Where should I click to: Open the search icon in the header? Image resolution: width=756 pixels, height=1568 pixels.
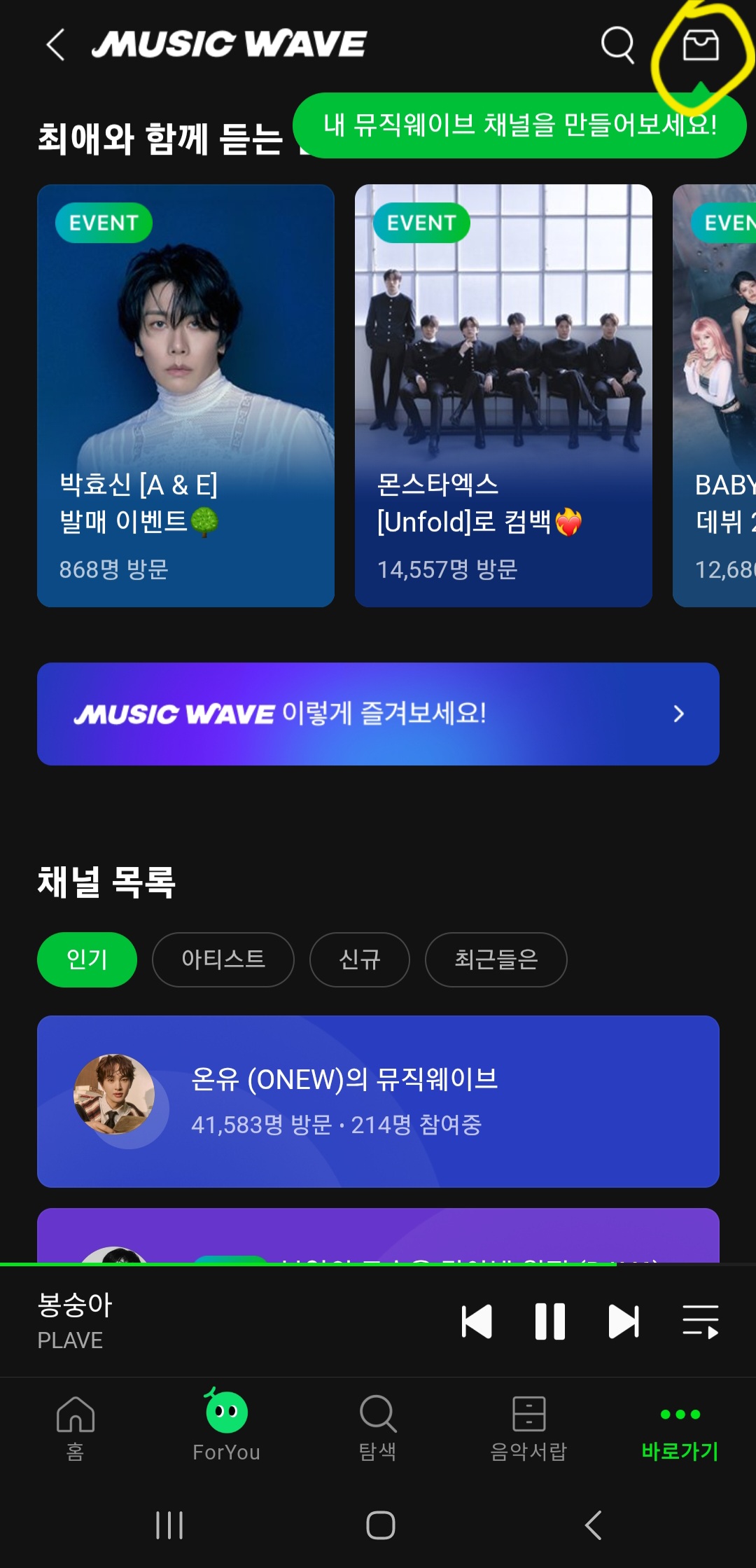click(617, 45)
